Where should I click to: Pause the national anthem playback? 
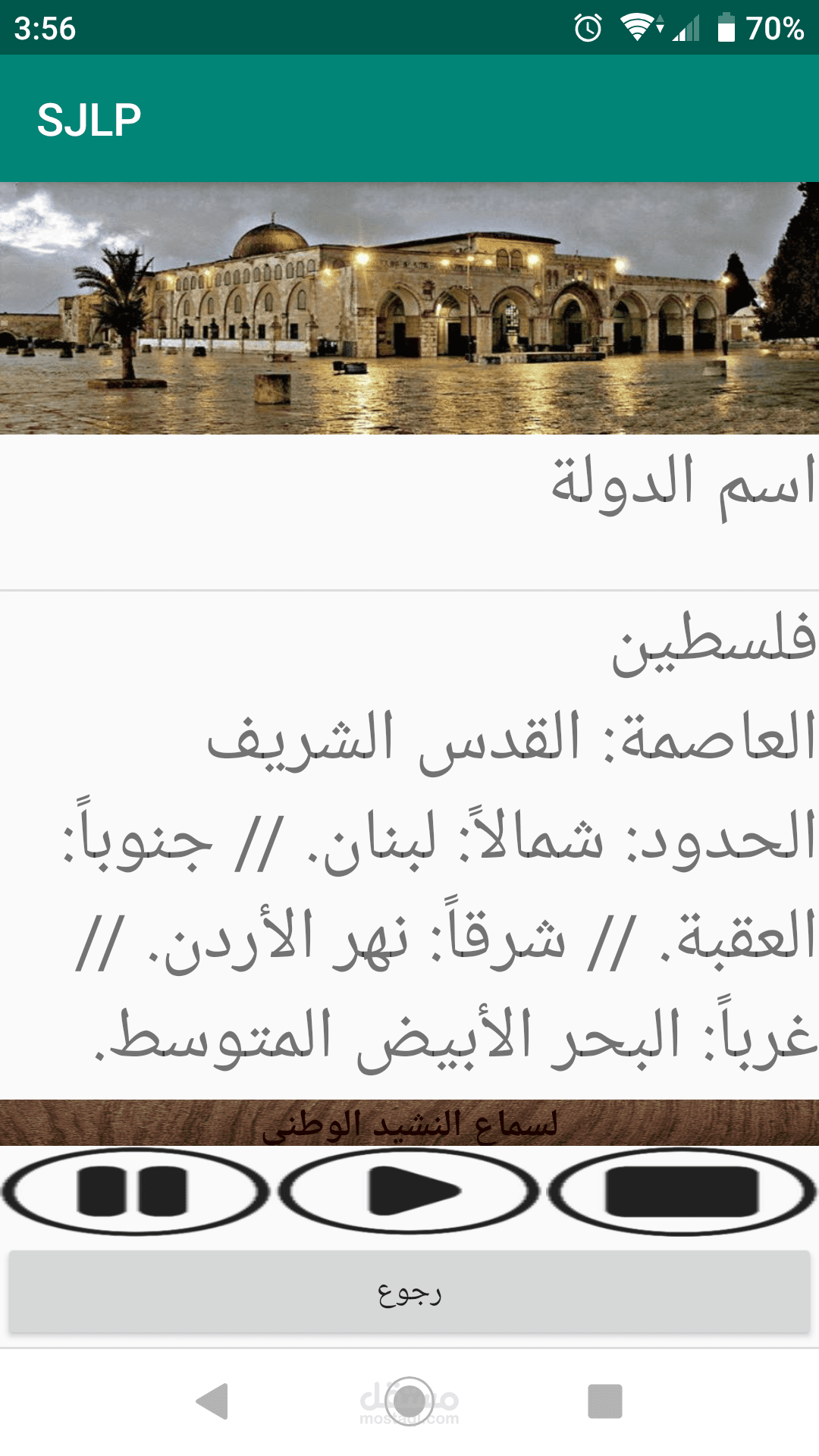tap(135, 1192)
